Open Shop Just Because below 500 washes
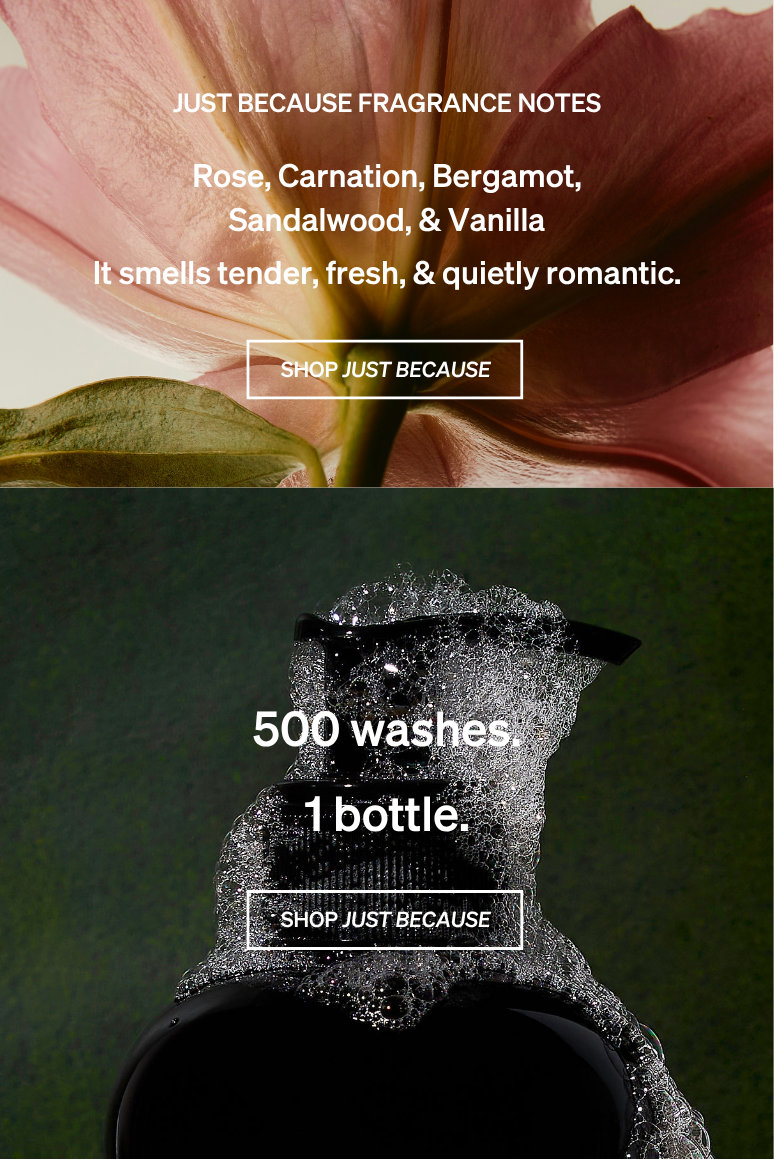 click(x=385, y=919)
